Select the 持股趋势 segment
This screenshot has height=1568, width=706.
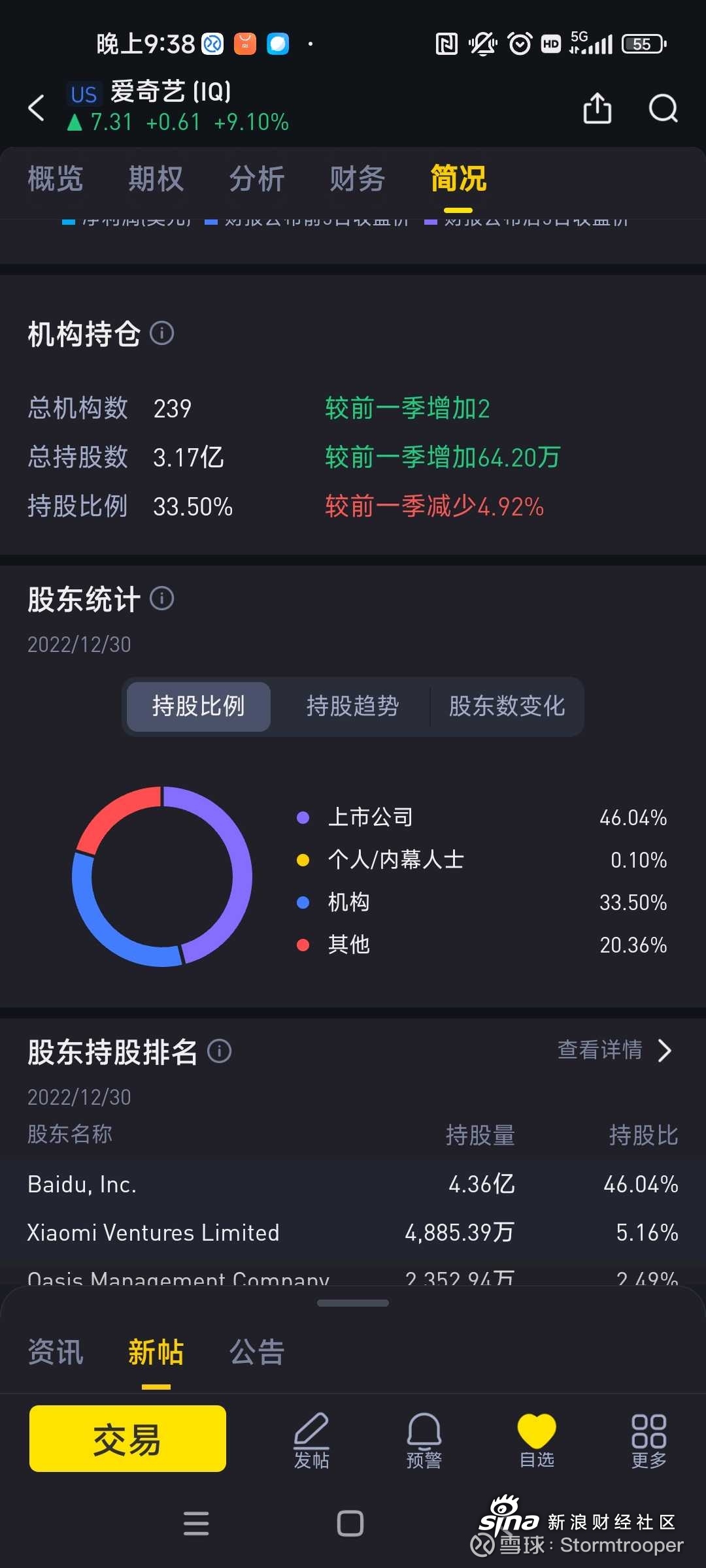tap(352, 706)
